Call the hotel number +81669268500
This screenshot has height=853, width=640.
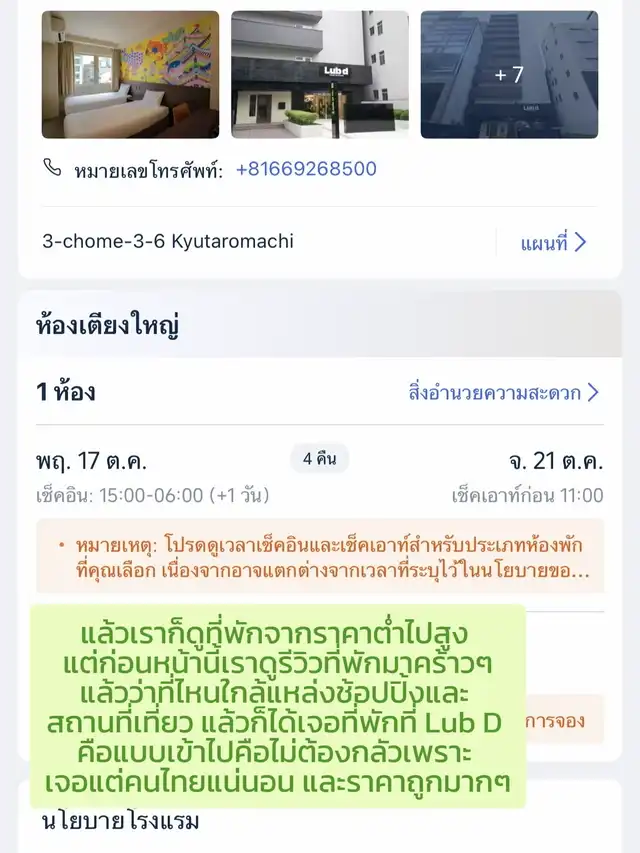tap(306, 169)
